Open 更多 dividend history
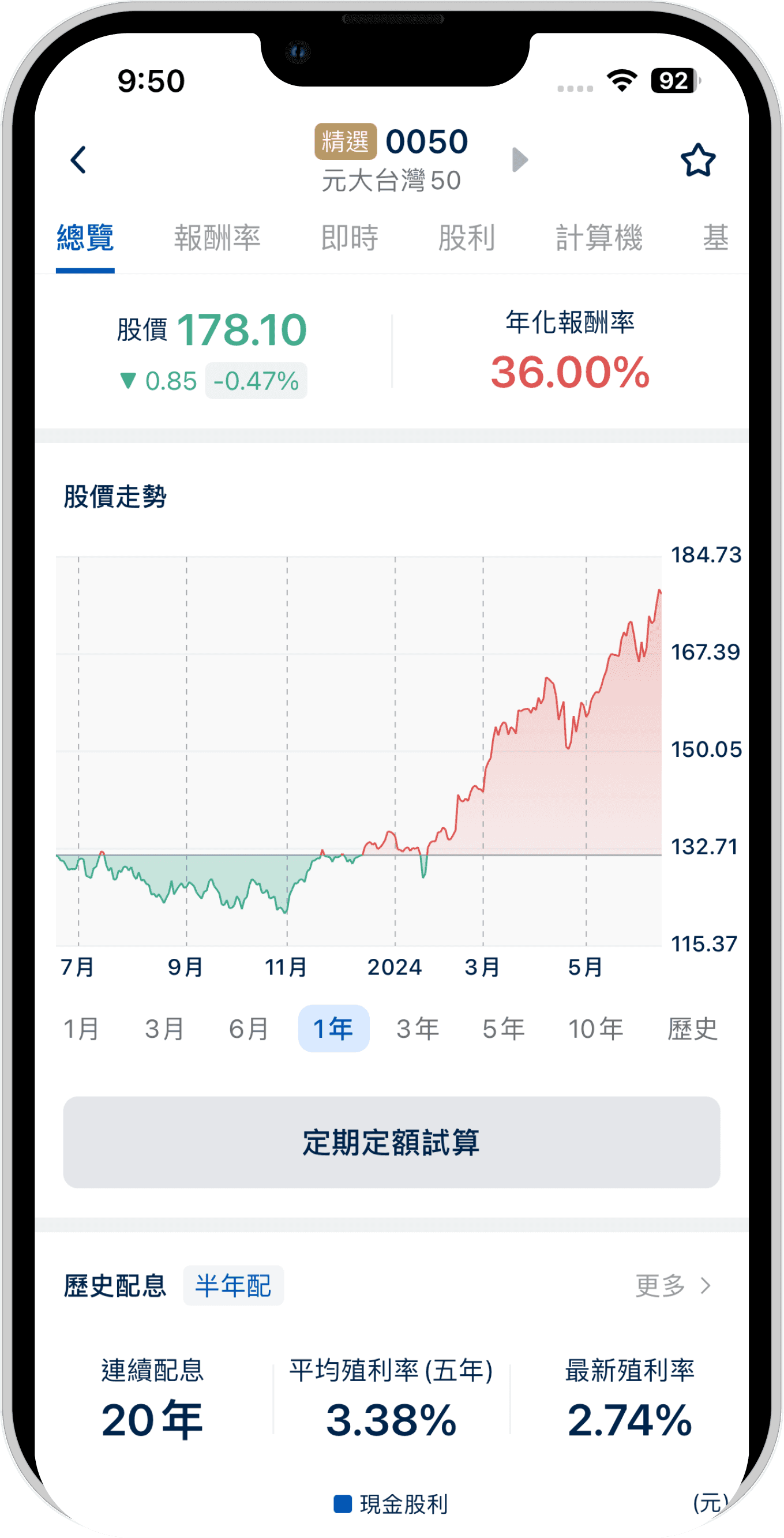The height and width of the screenshot is (1538, 784). click(673, 1286)
